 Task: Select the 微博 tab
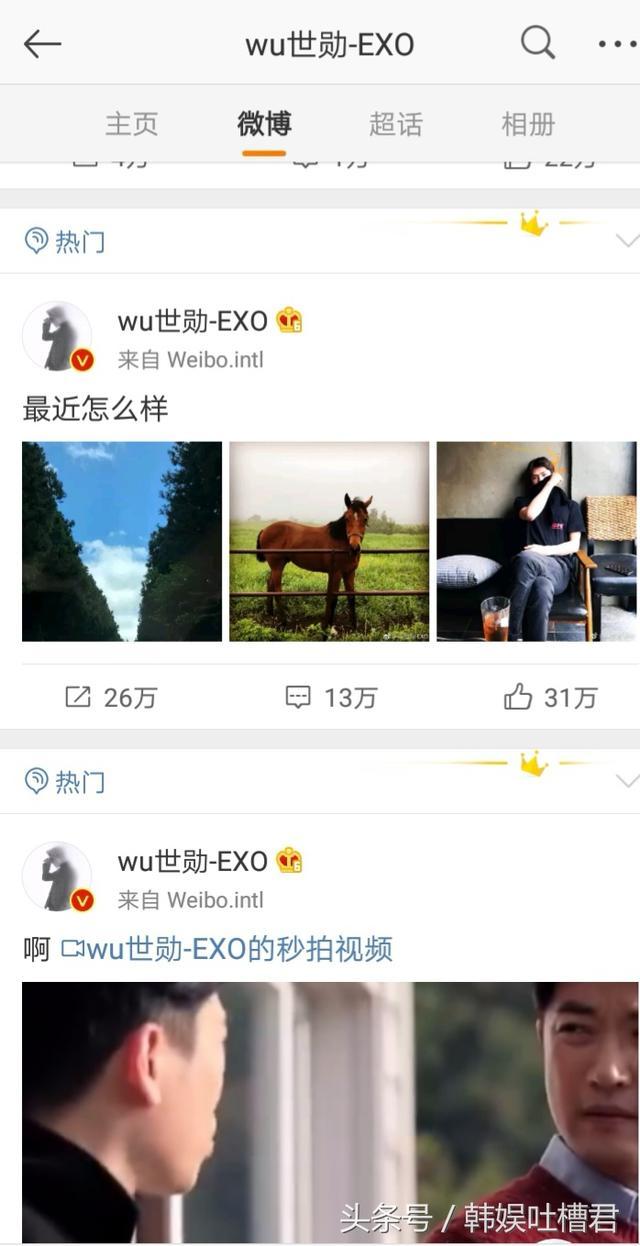pos(264,124)
